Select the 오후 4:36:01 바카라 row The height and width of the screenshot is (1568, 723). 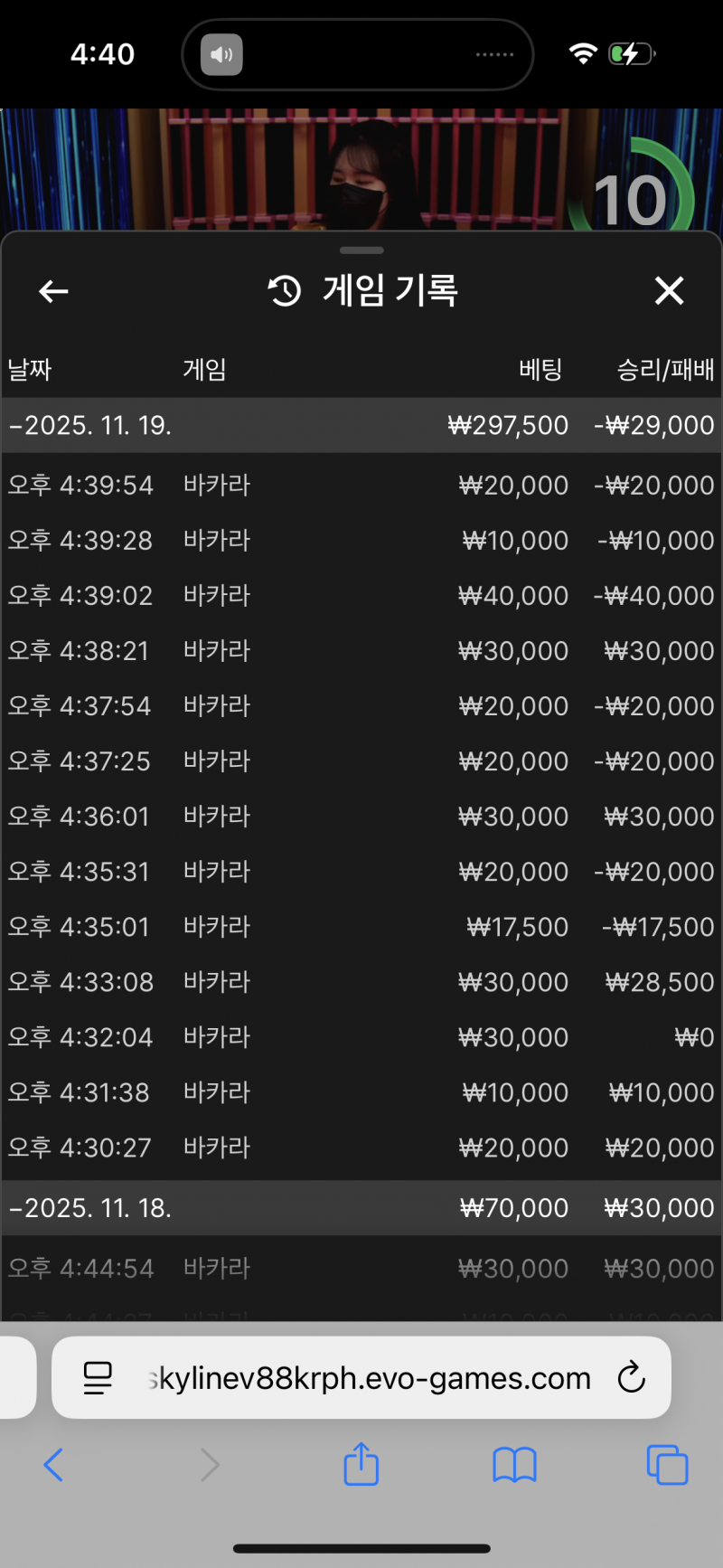(361, 817)
